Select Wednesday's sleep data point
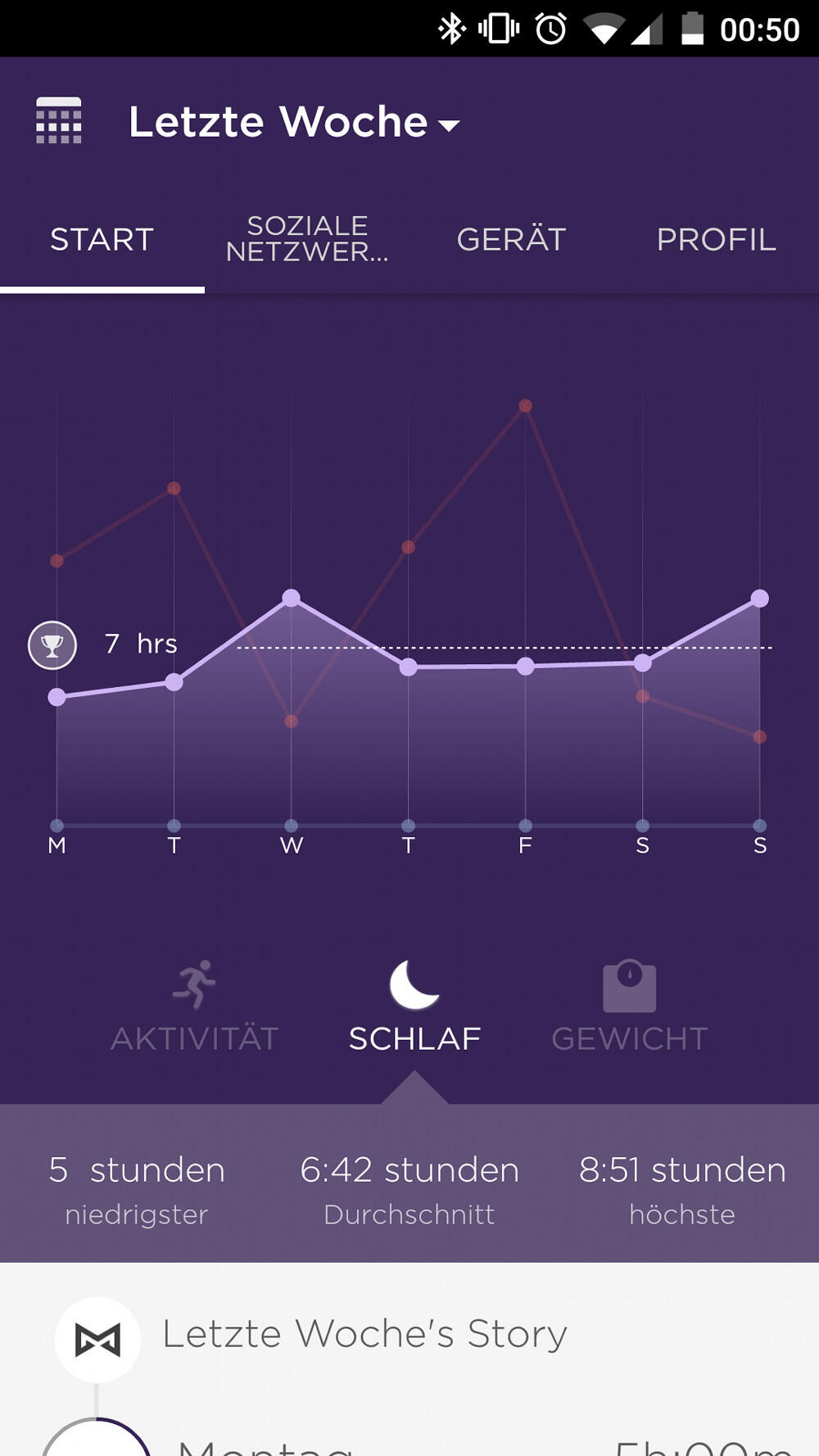 [291, 598]
